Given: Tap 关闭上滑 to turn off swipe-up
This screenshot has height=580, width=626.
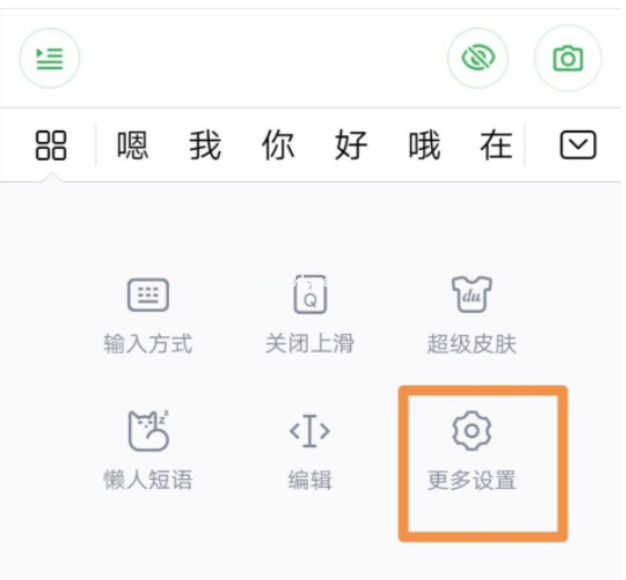Looking at the screenshot, I should 309,314.
